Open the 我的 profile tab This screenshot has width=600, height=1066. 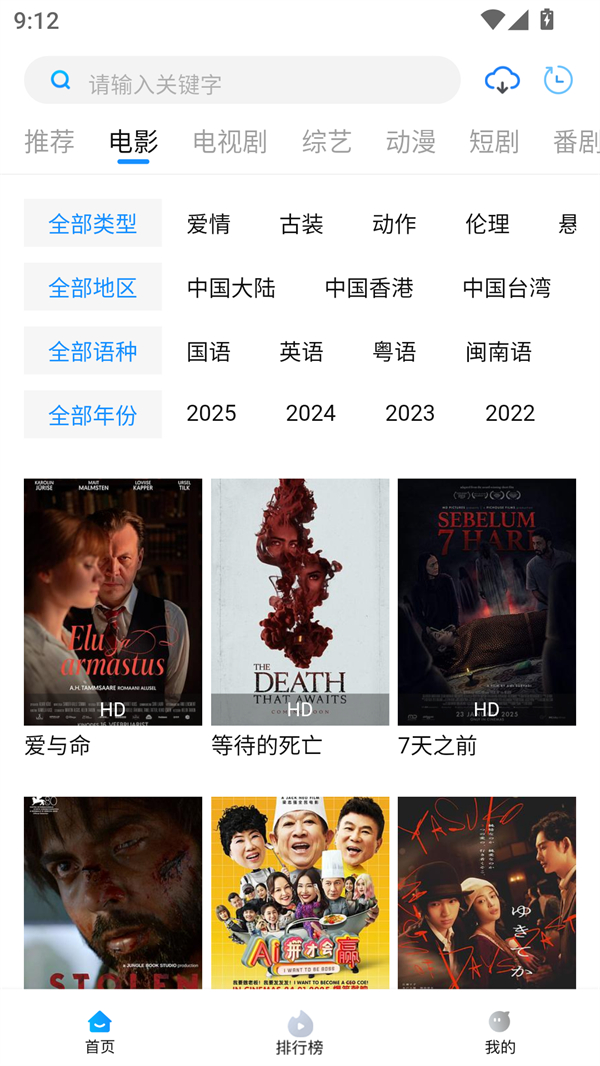click(500, 1032)
